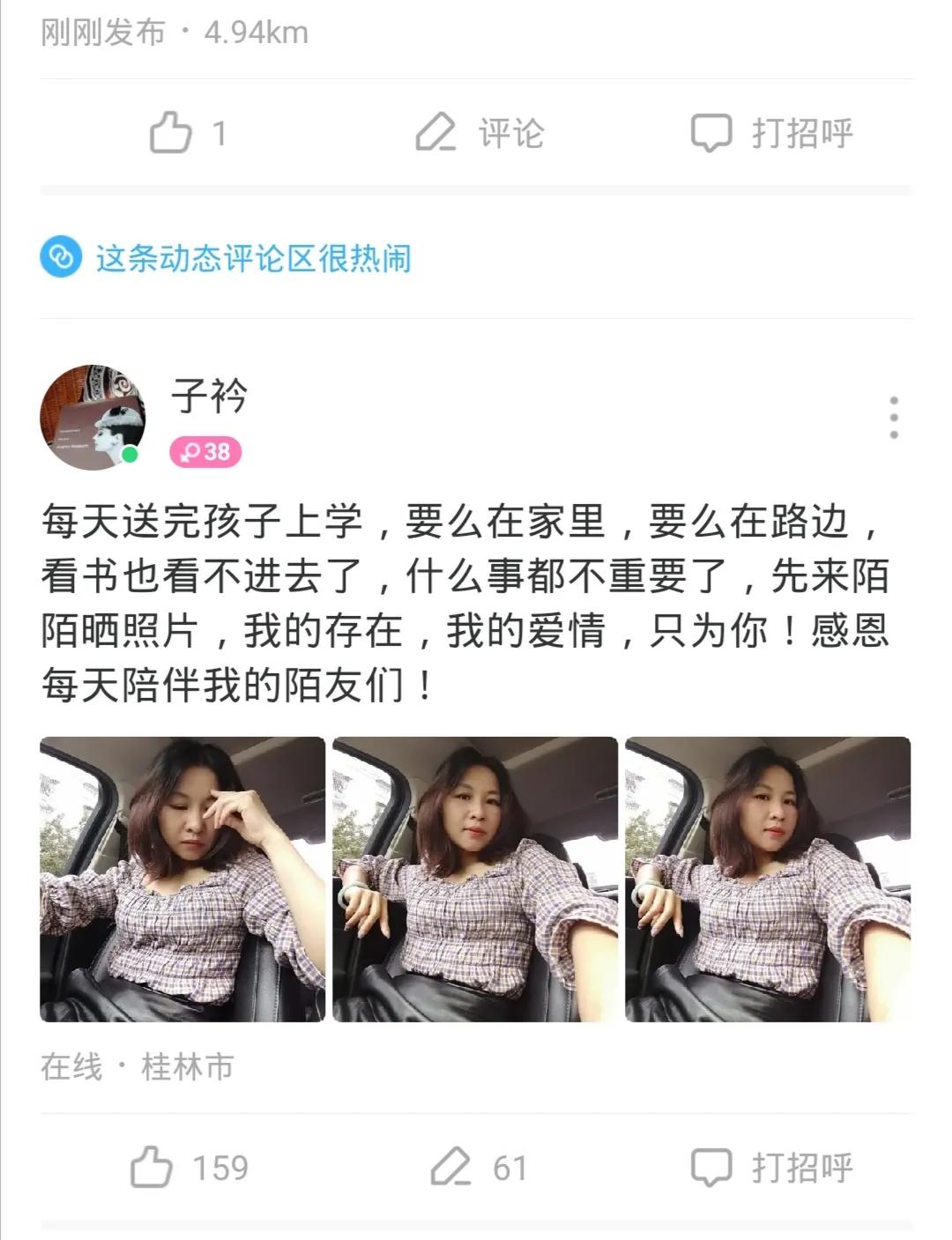Open 子衿's profile avatar
Viewport: 952px width, 1240px height.
pos(93,417)
